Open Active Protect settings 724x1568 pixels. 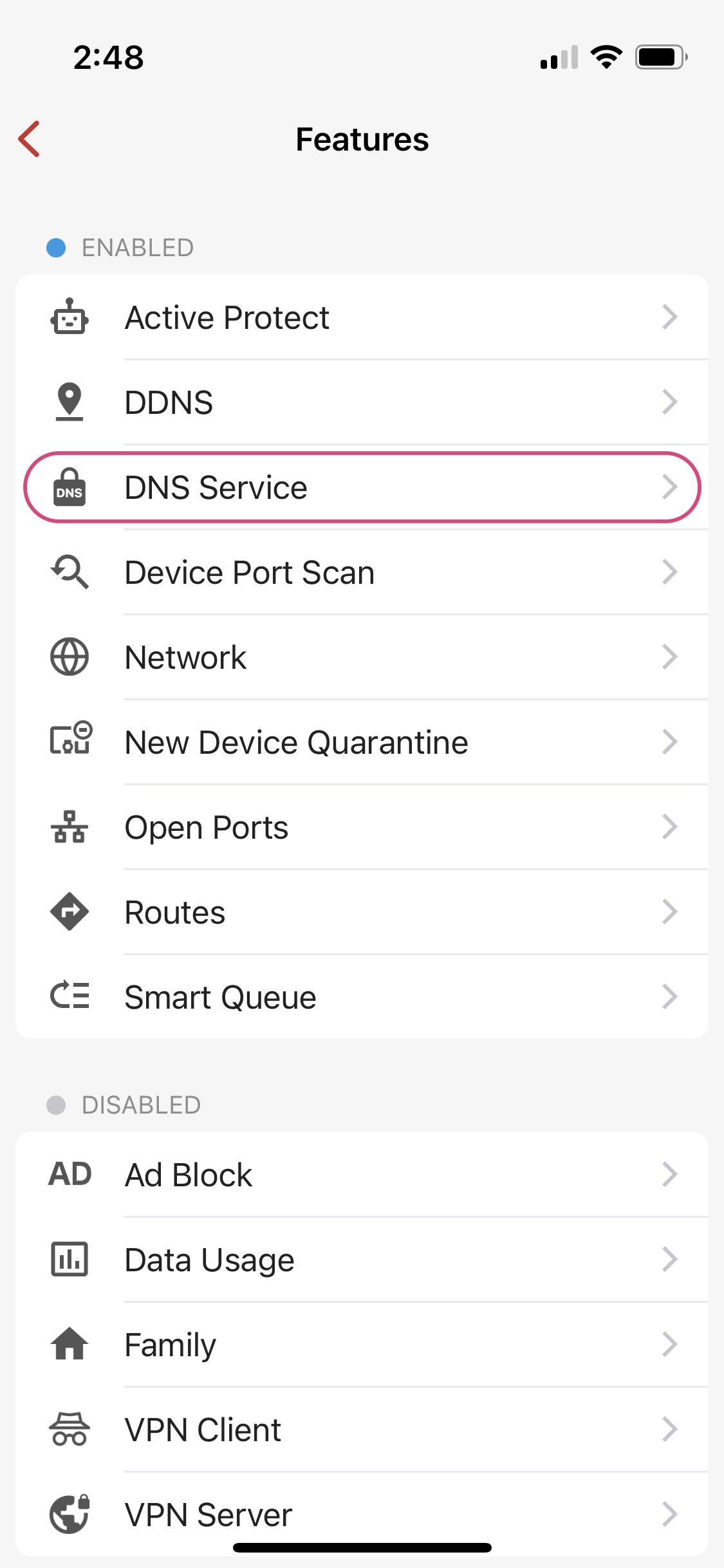pyautogui.click(x=362, y=317)
